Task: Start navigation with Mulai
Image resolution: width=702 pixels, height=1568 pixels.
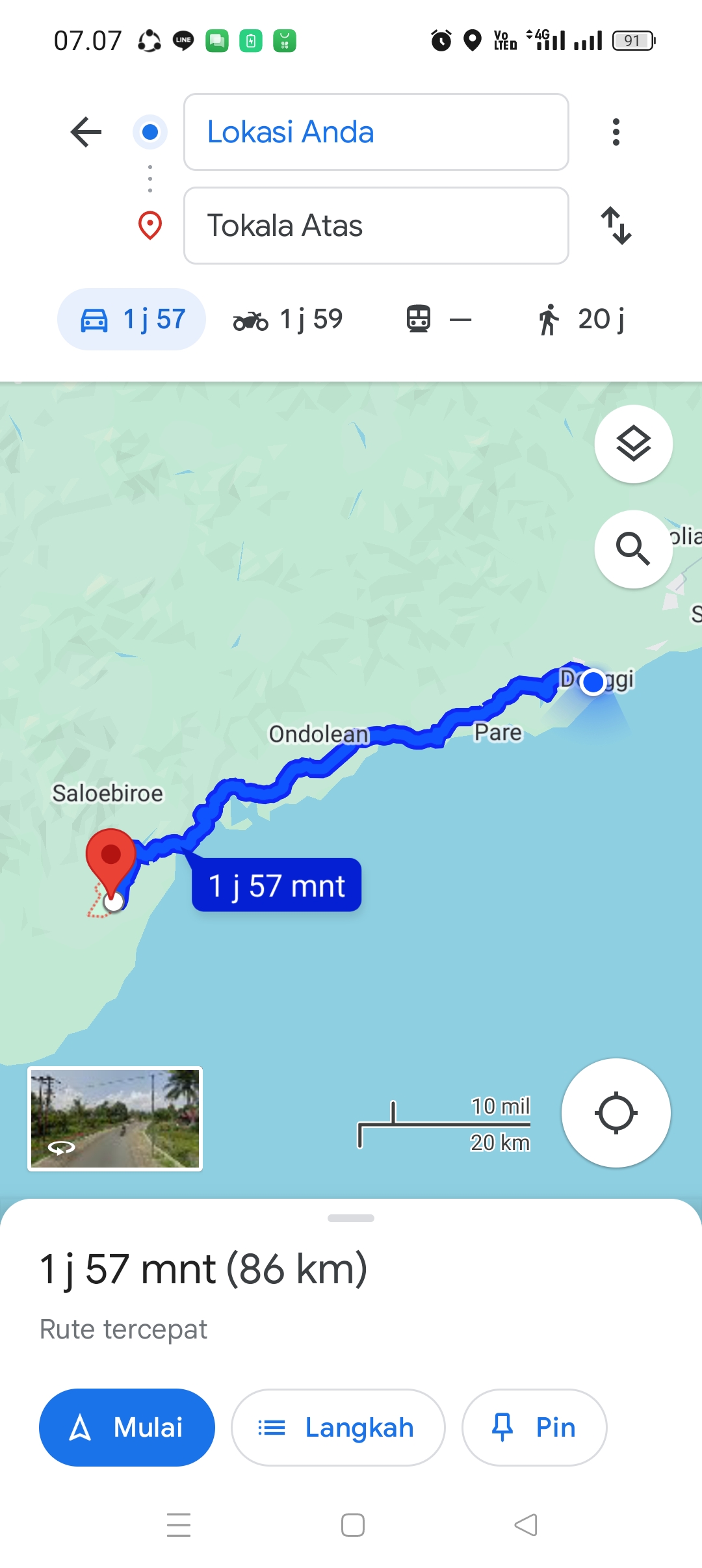Action: [x=127, y=1428]
